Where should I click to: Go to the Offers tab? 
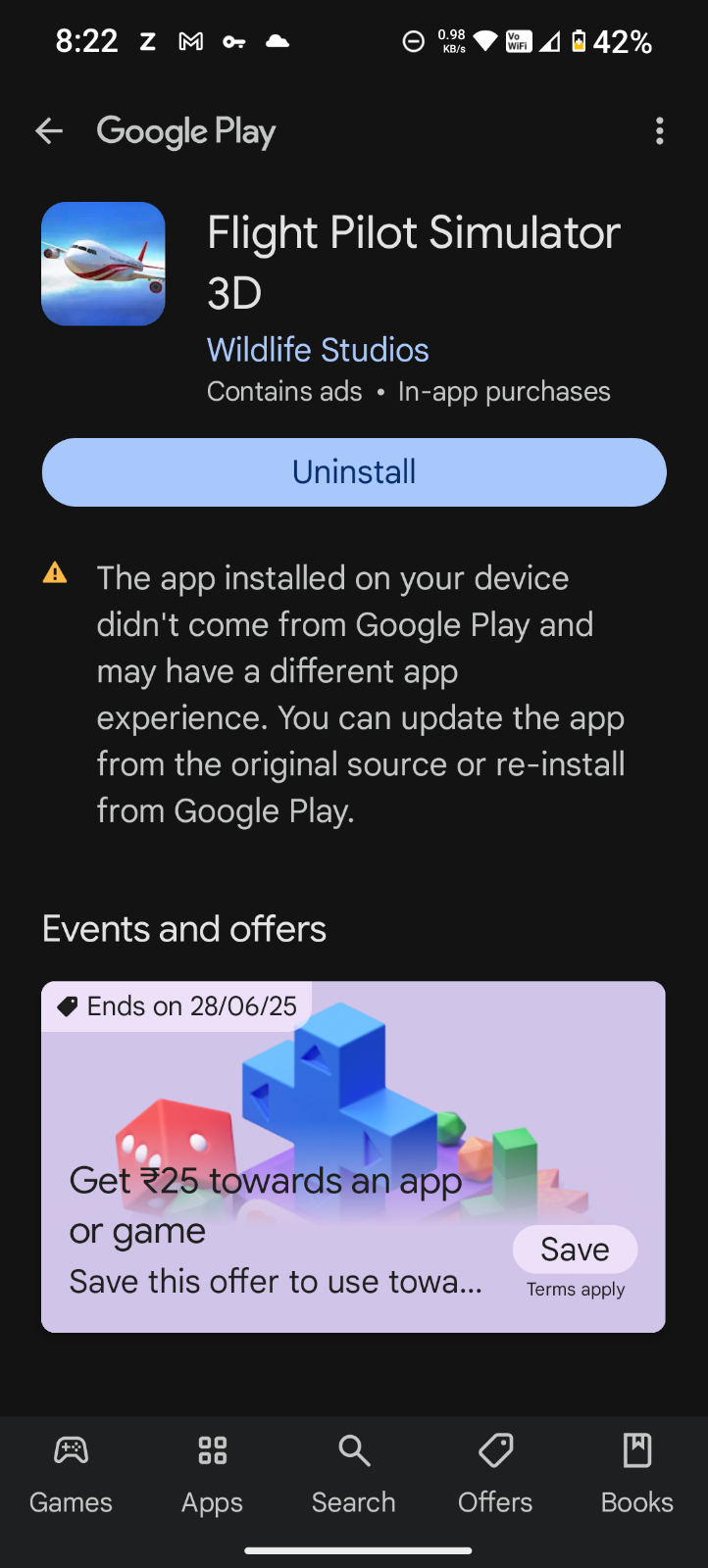pos(495,1473)
